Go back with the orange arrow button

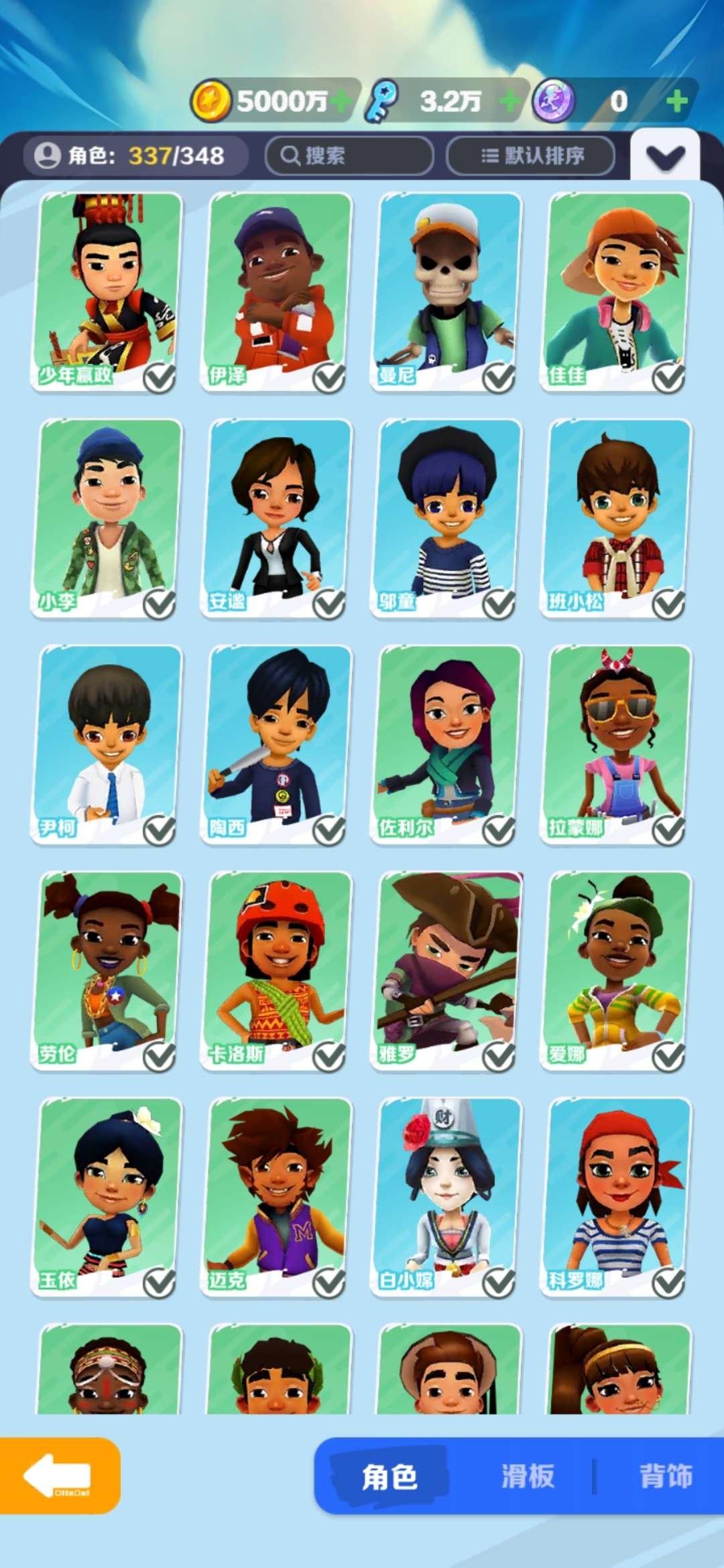tap(59, 1476)
